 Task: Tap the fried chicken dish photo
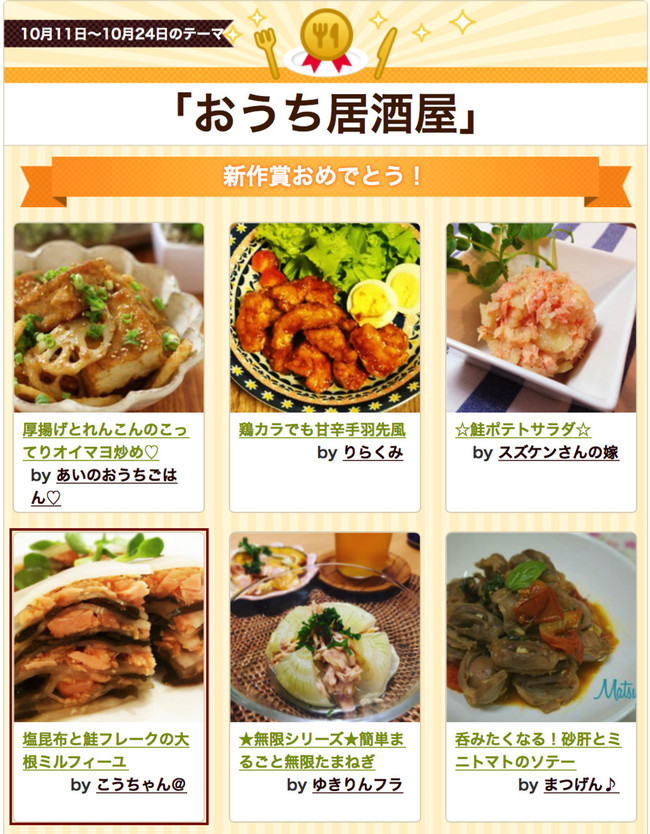pyautogui.click(x=324, y=316)
